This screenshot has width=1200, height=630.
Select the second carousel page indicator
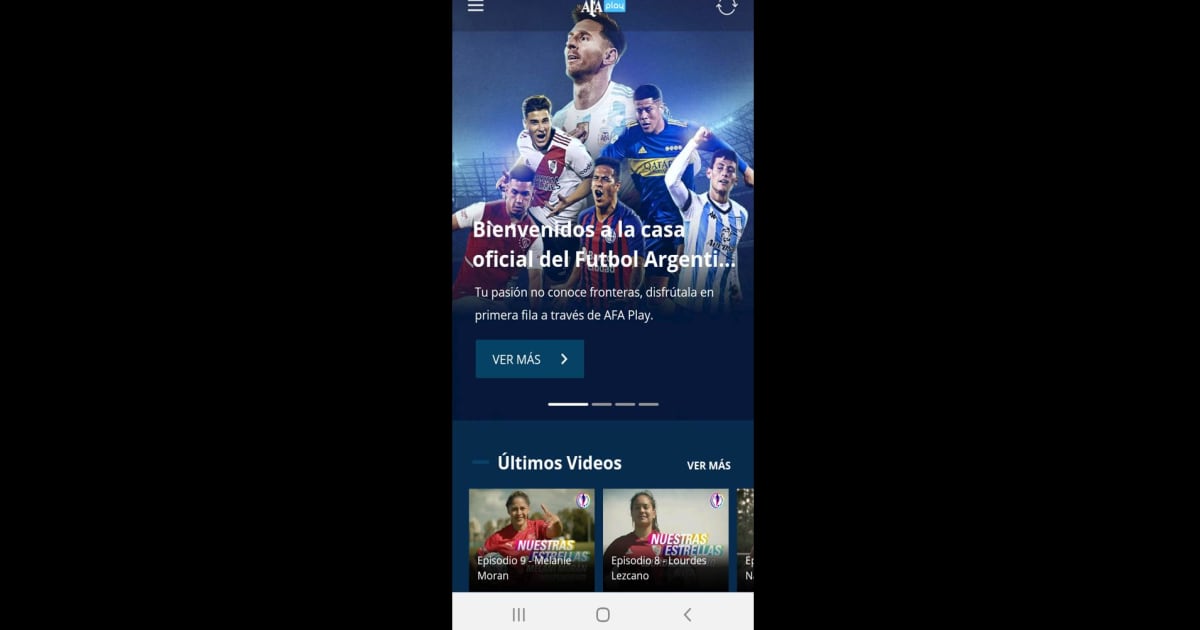point(601,404)
